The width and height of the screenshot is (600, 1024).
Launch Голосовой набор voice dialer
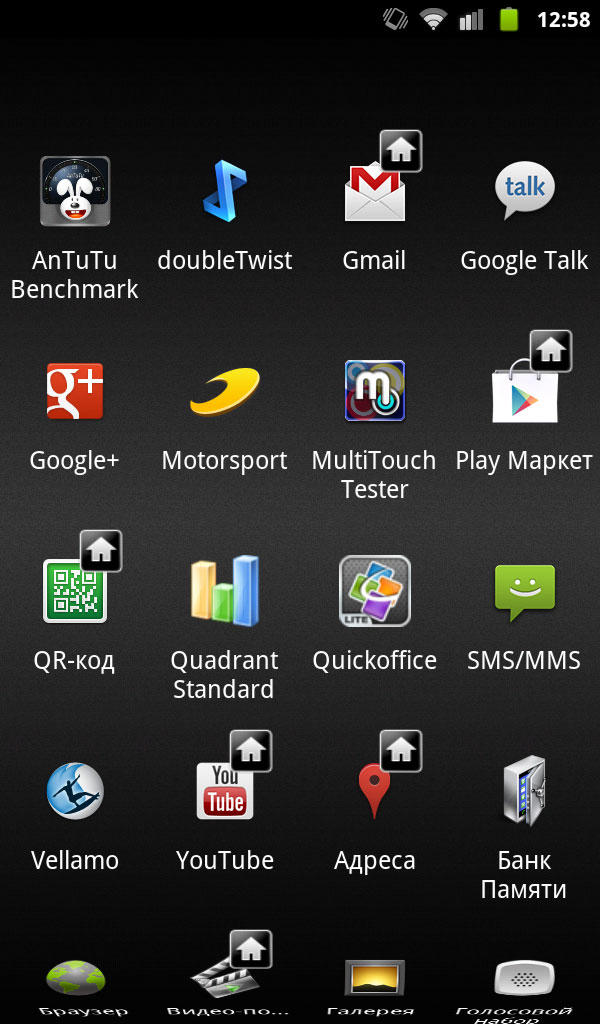point(524,980)
